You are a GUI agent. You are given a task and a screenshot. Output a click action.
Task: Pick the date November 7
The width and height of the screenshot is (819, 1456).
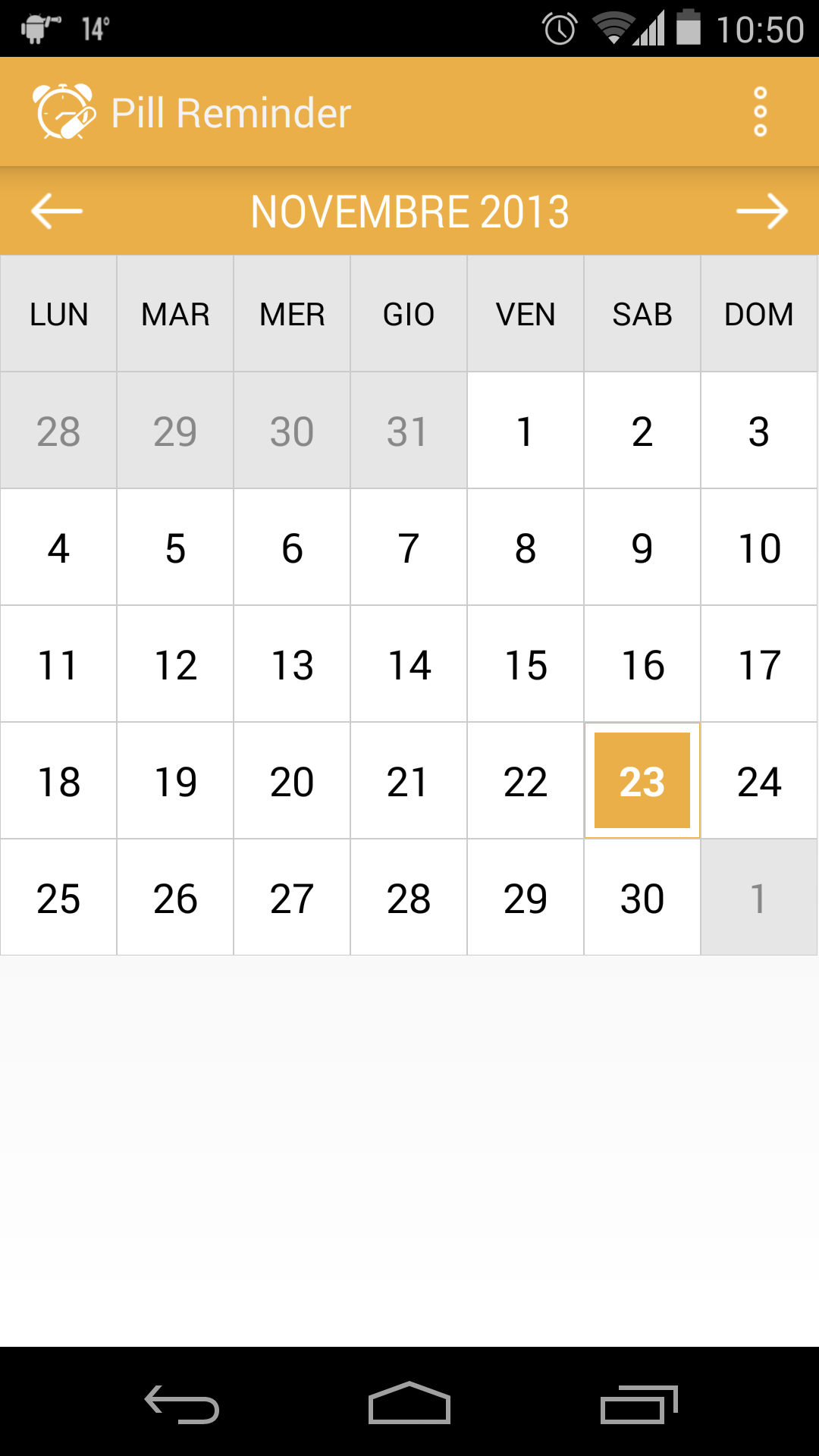409,548
